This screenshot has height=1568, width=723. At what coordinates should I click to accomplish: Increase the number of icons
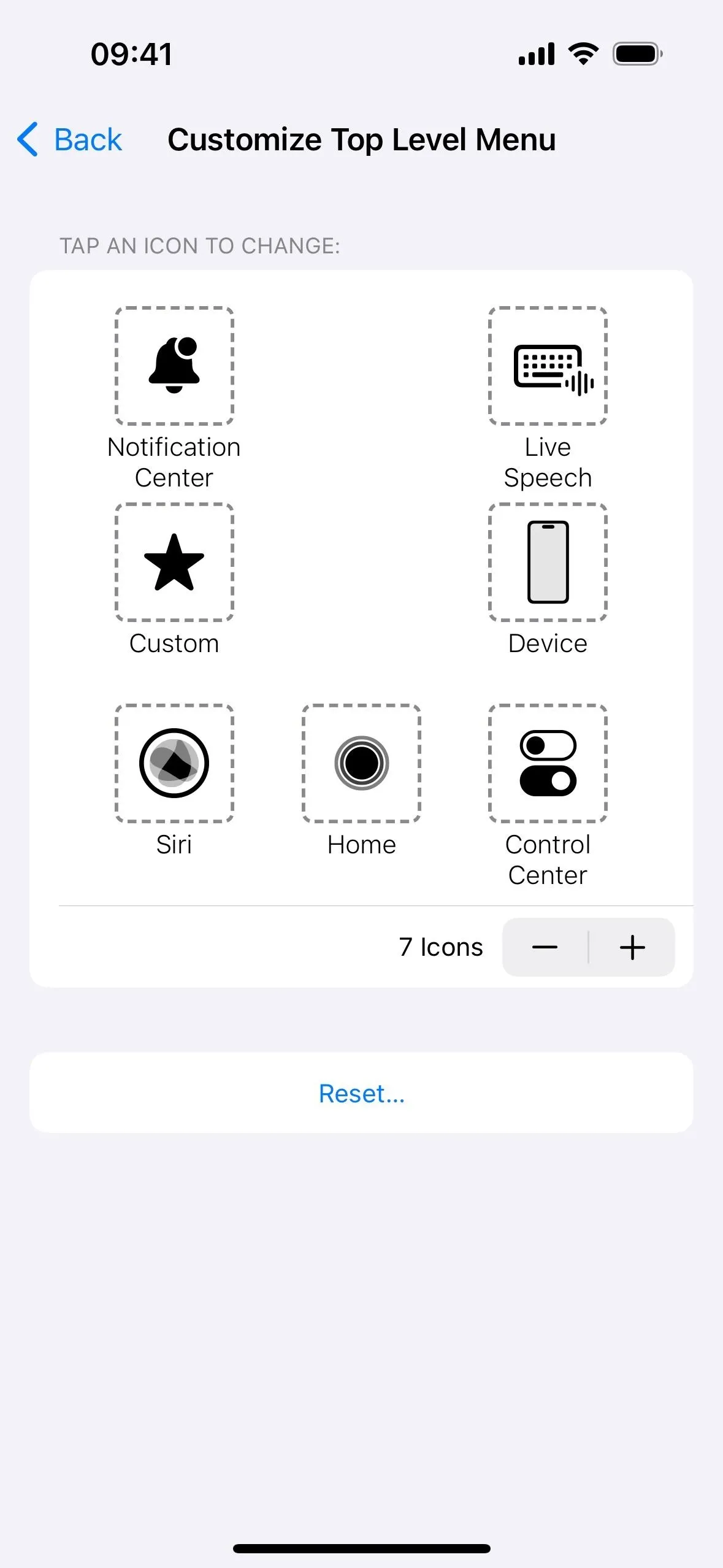[x=632, y=947]
